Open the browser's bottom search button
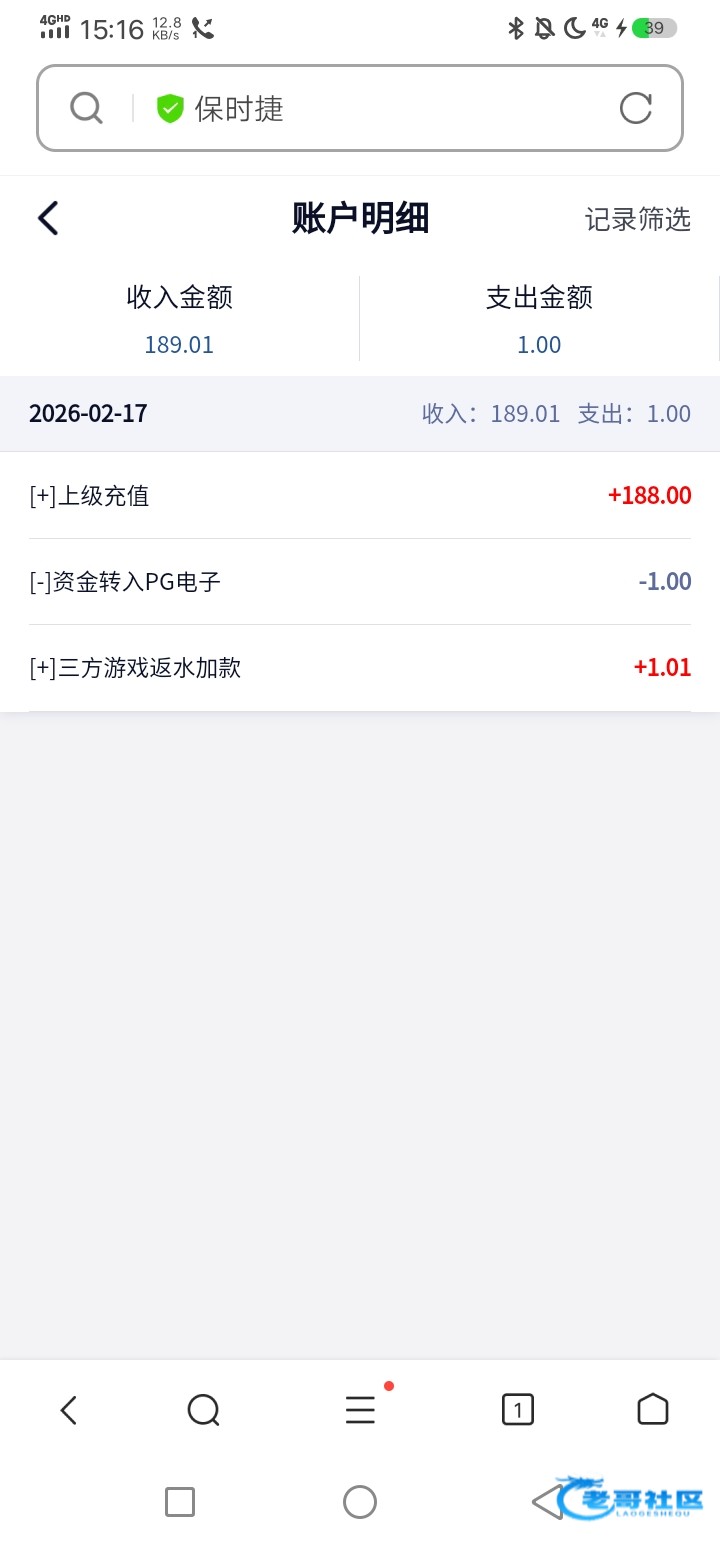Screen dimensions: 720x1544 (x=203, y=1410)
